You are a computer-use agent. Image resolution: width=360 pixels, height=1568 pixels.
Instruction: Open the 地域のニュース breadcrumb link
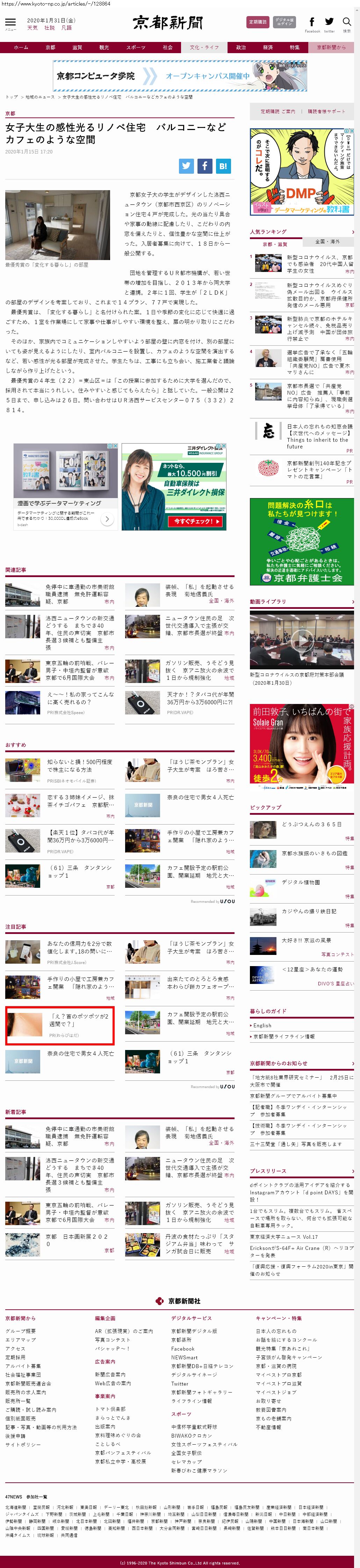tap(39, 97)
